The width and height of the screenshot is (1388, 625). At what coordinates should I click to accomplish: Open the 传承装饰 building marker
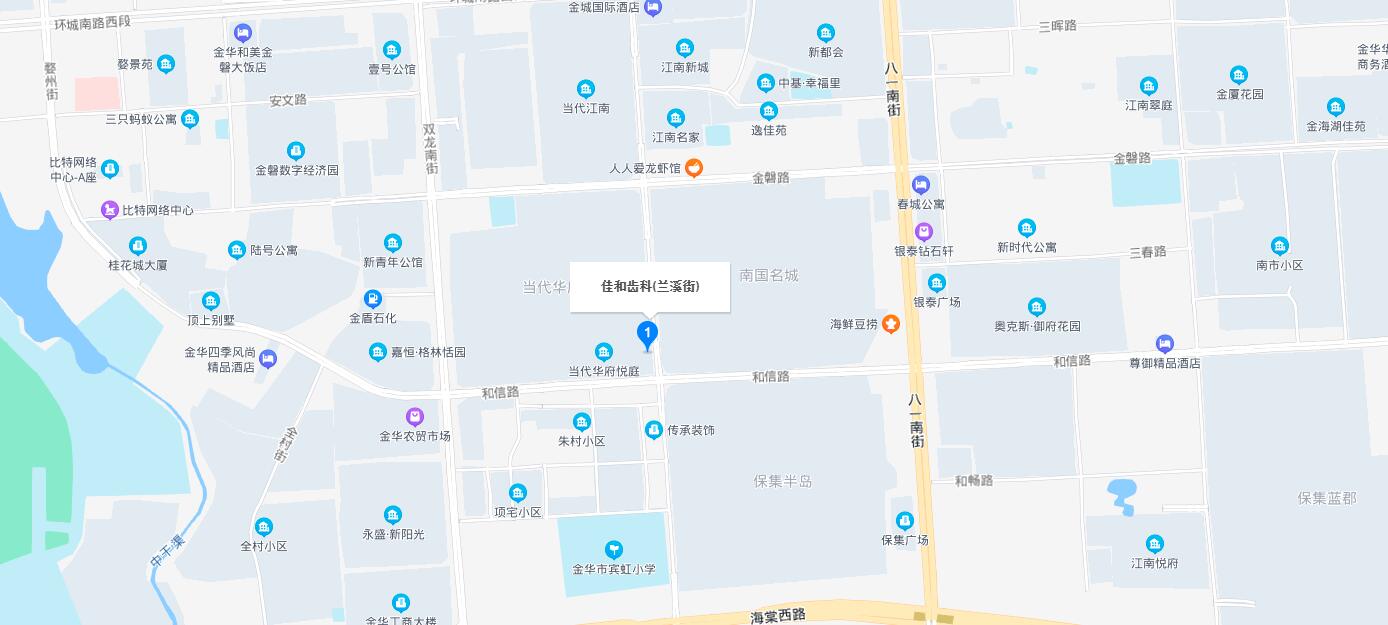point(654,430)
